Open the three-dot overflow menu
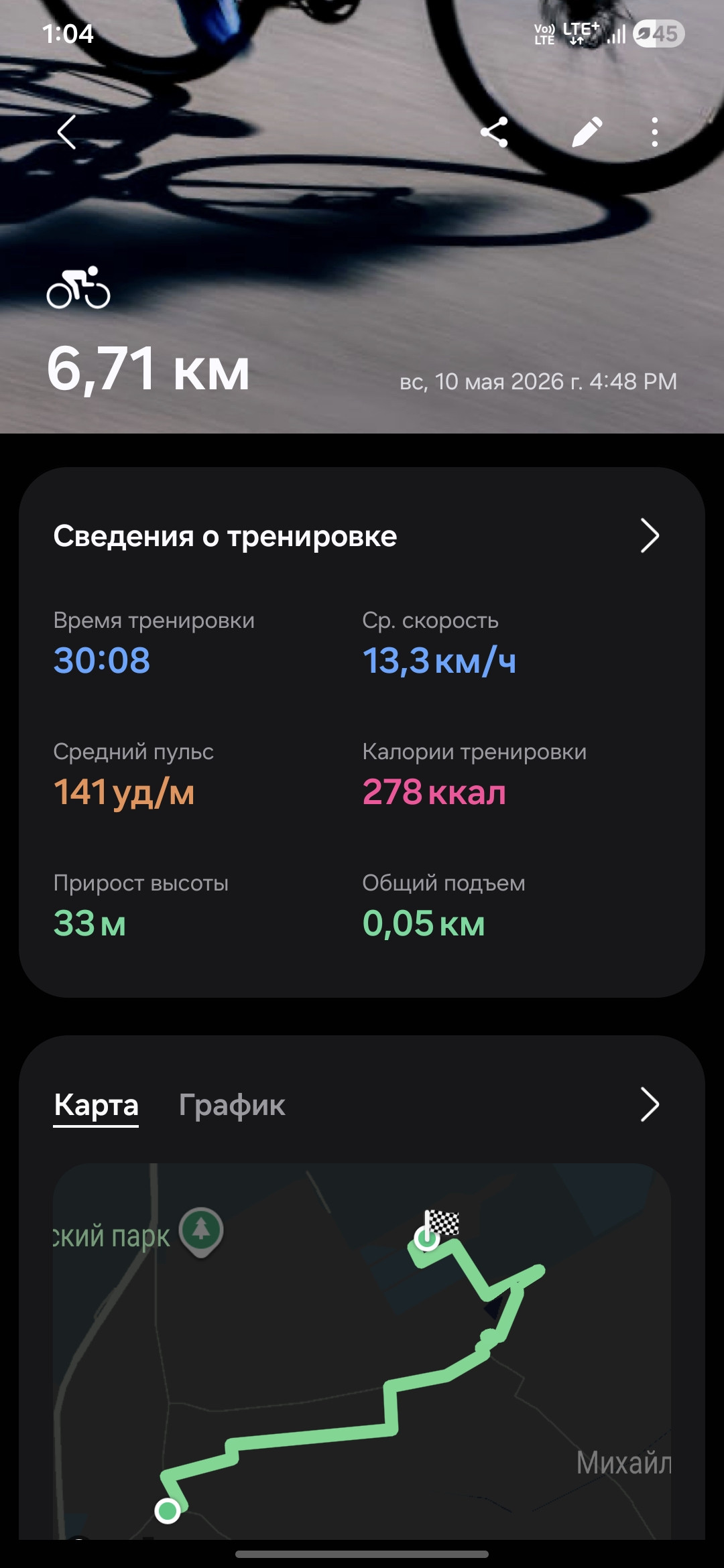This screenshot has width=724, height=1568. pos(655,132)
